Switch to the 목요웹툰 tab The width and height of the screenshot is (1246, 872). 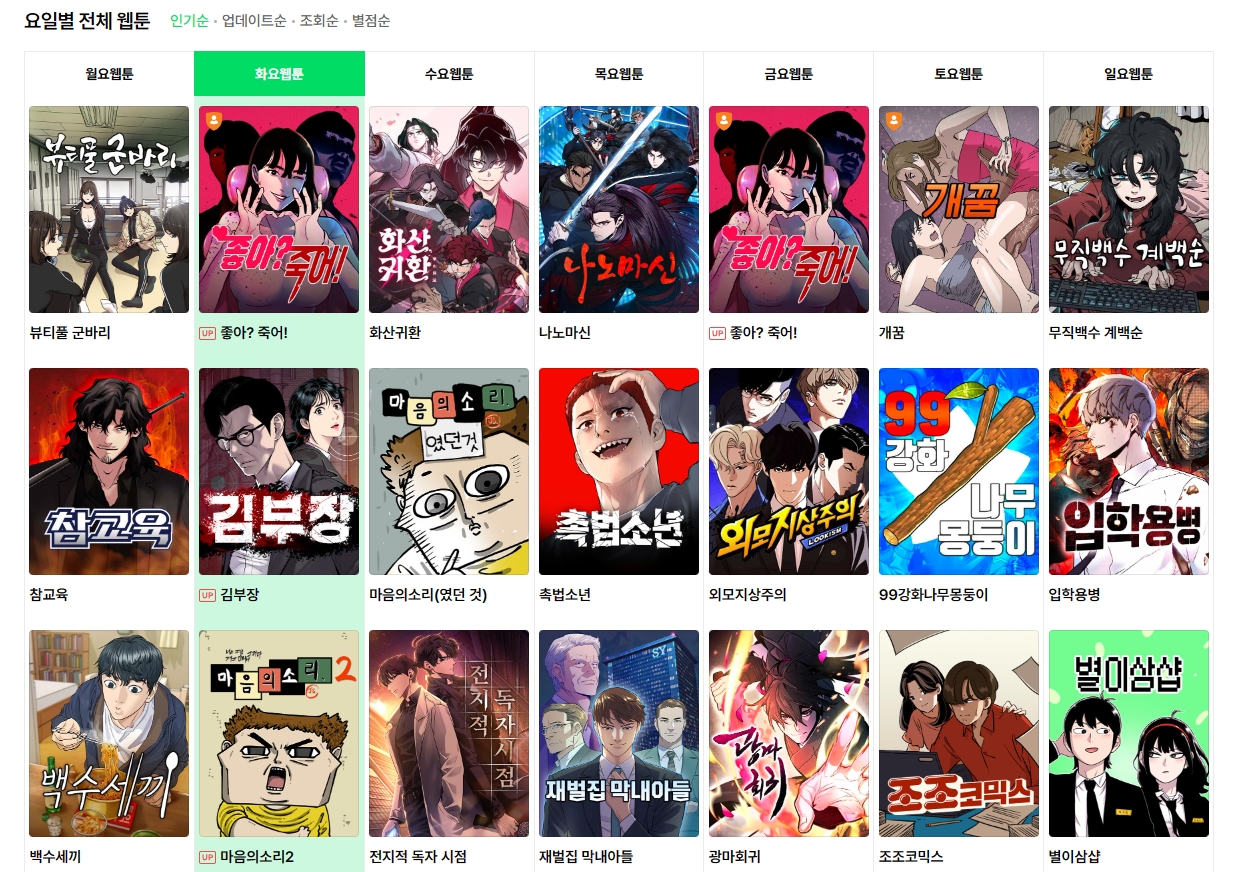(619, 74)
